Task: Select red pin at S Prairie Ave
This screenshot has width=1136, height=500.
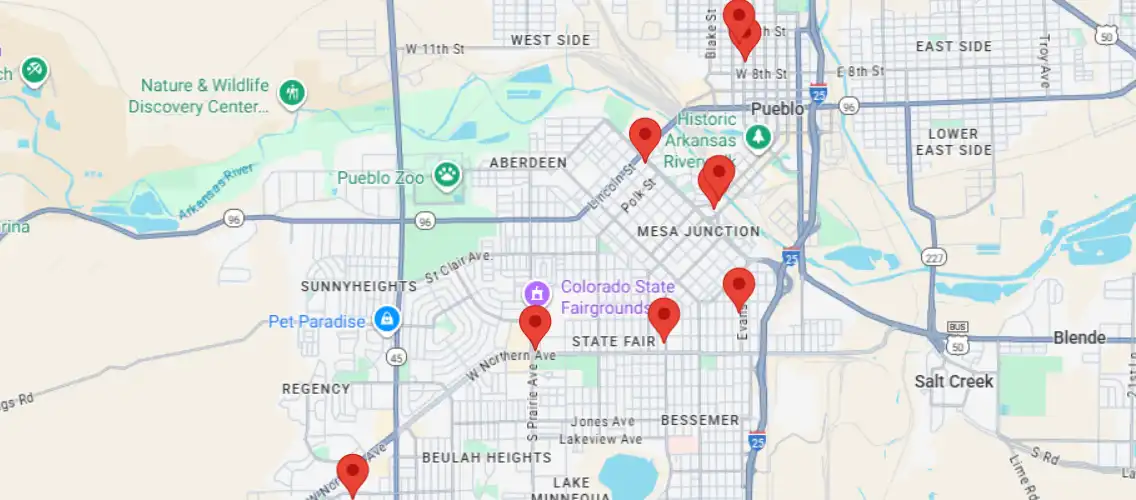Action: click(x=535, y=324)
